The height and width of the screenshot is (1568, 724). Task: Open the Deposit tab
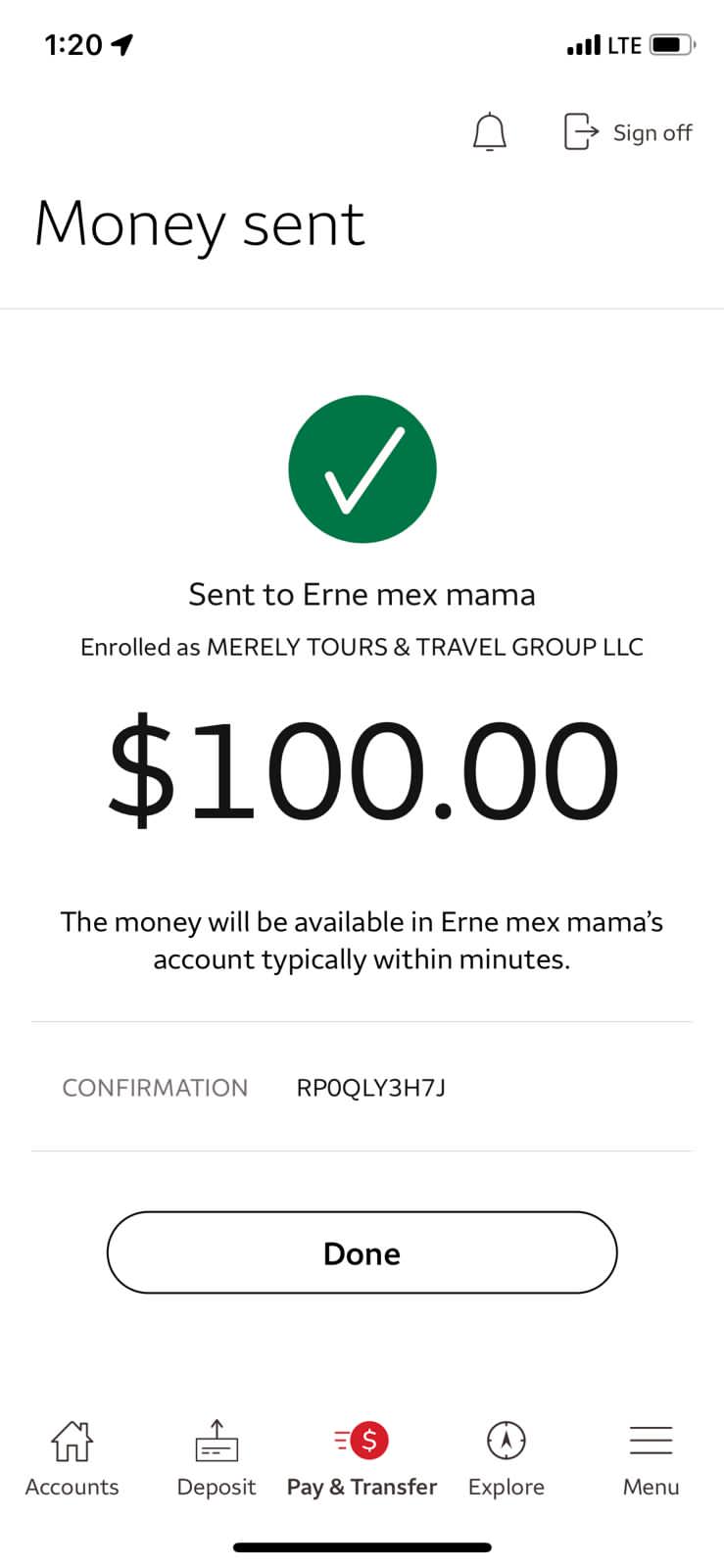tap(217, 1459)
